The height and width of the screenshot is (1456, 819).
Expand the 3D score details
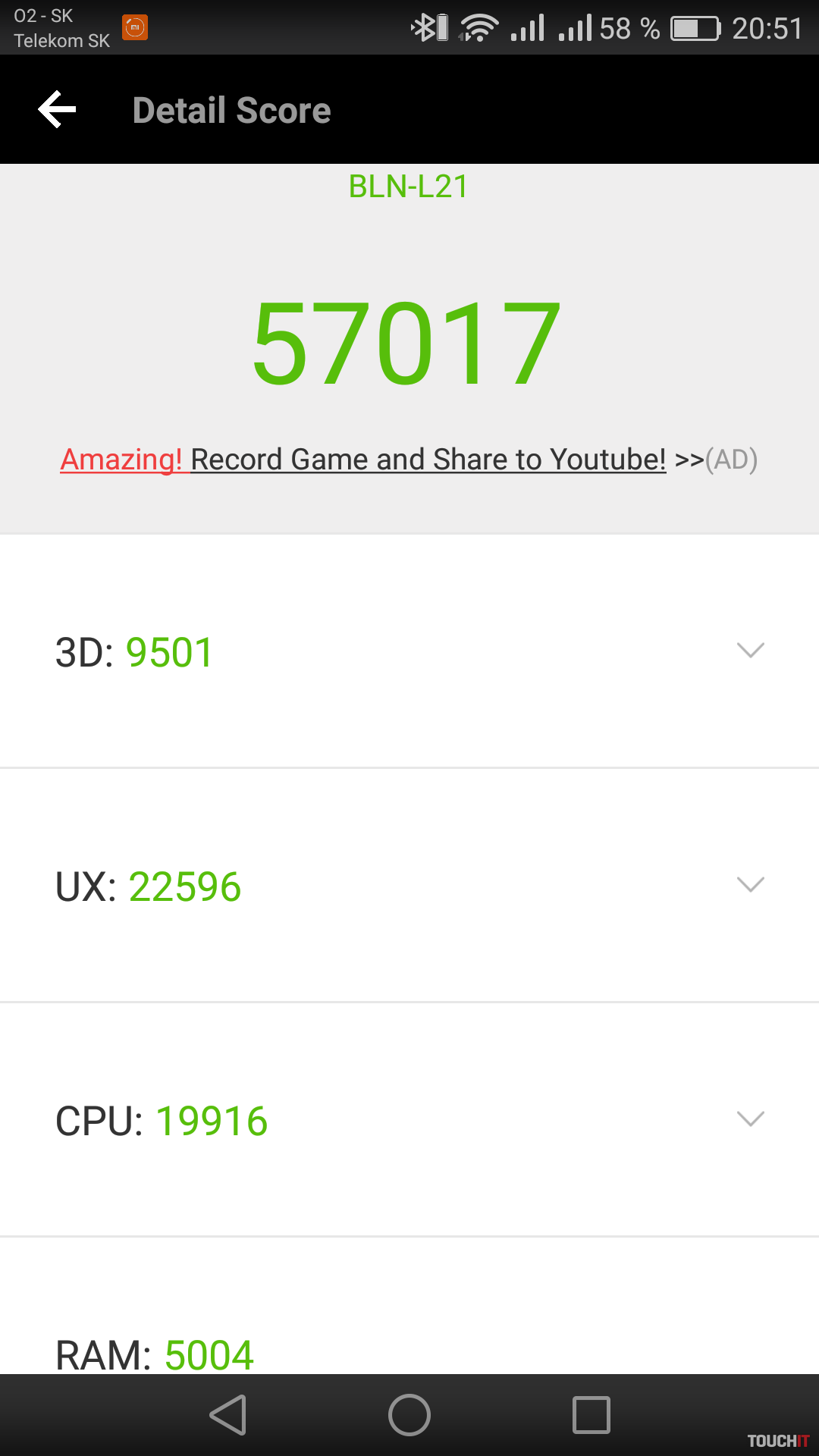point(750,651)
